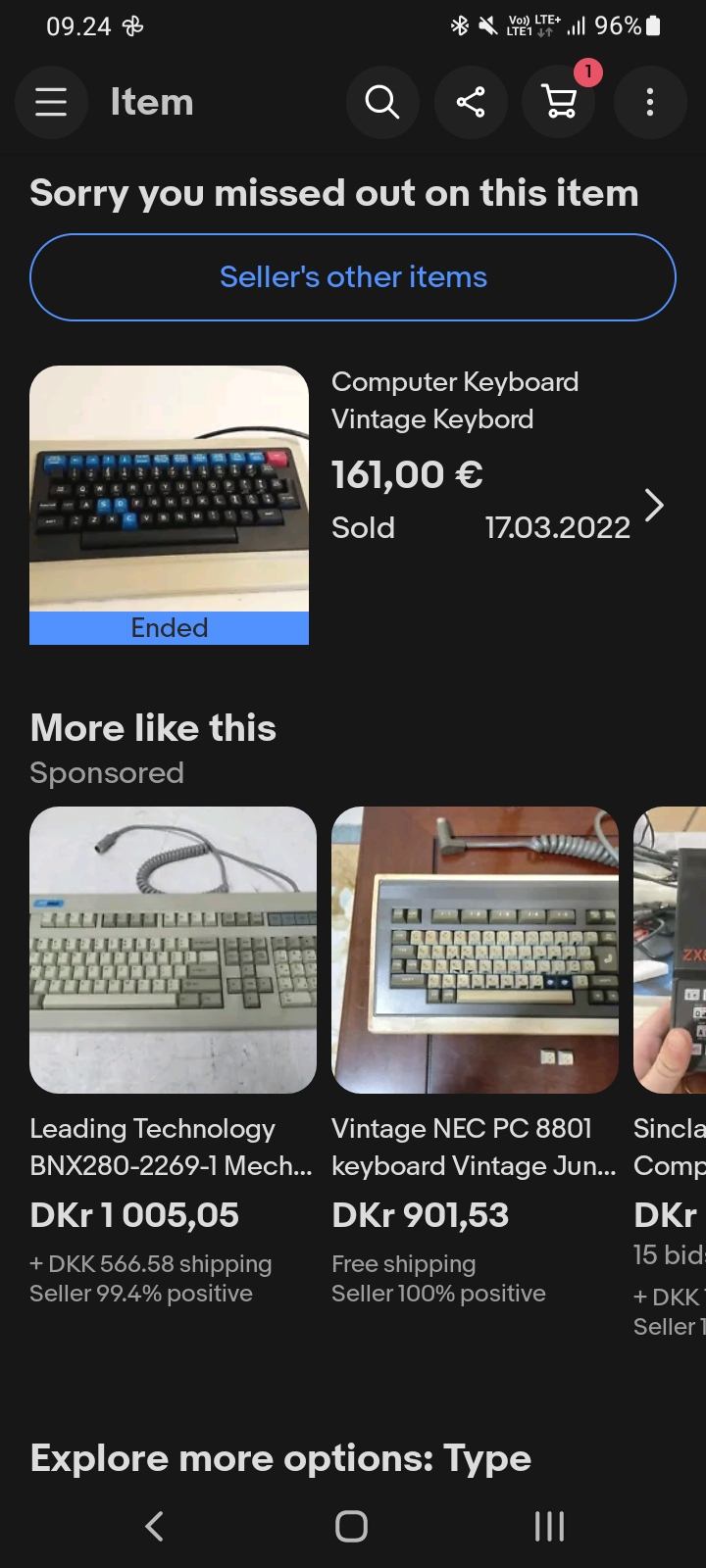706x1568 pixels.
Task: Open the hamburger navigation menu
Action: tap(51, 102)
